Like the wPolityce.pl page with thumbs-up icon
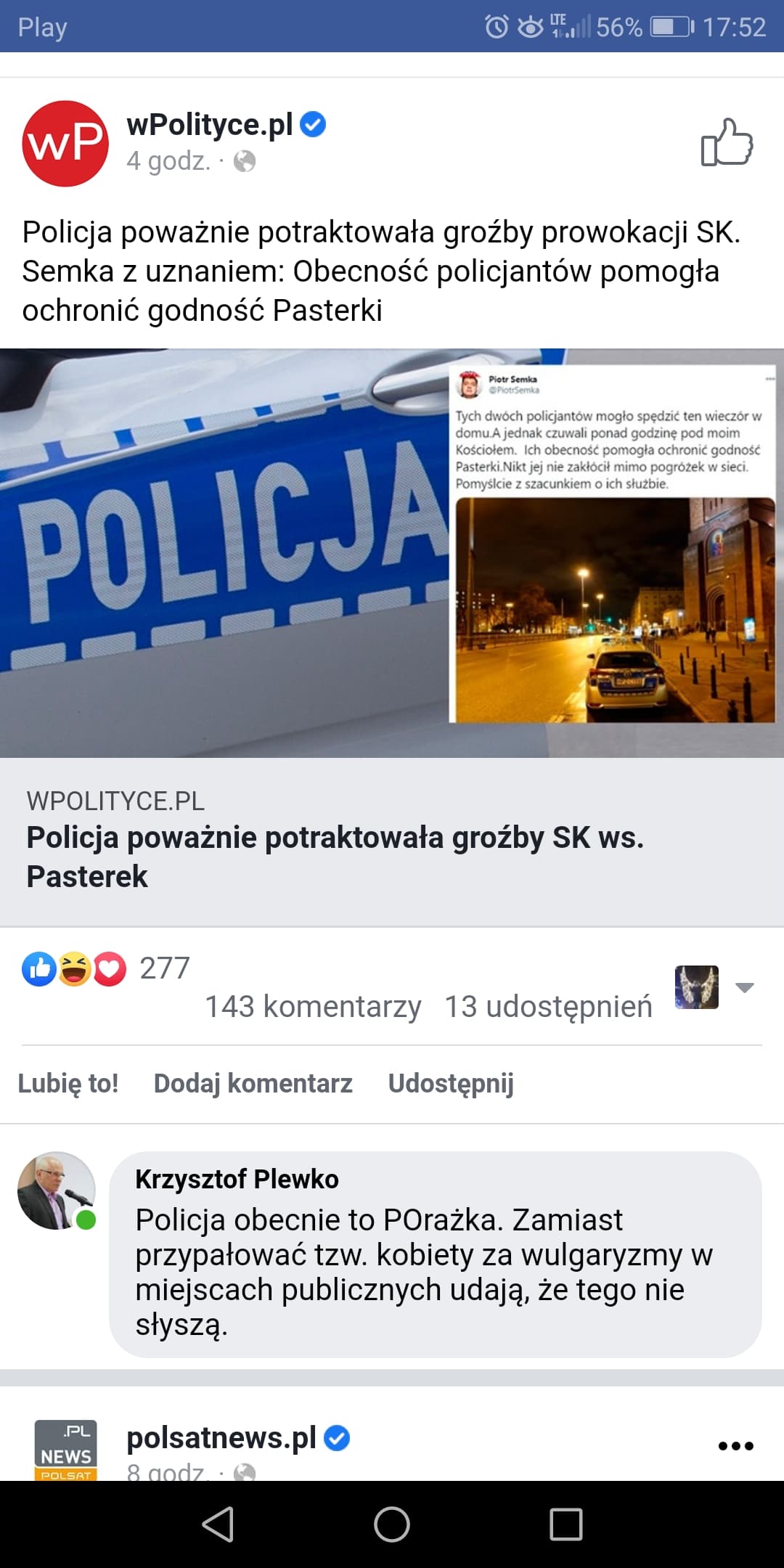 click(x=727, y=142)
